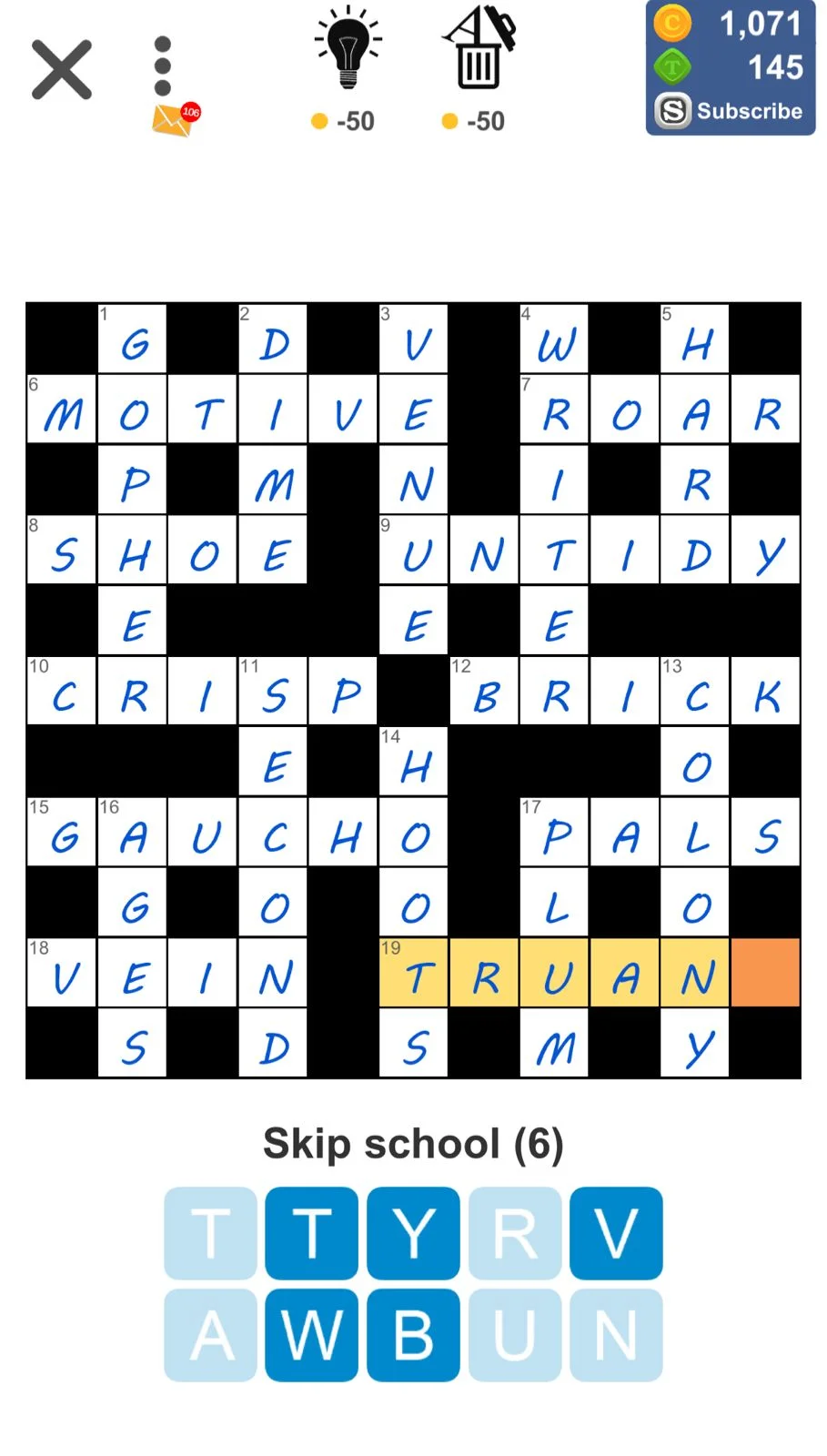Select the MOTIVE word in the grid

[205, 414]
